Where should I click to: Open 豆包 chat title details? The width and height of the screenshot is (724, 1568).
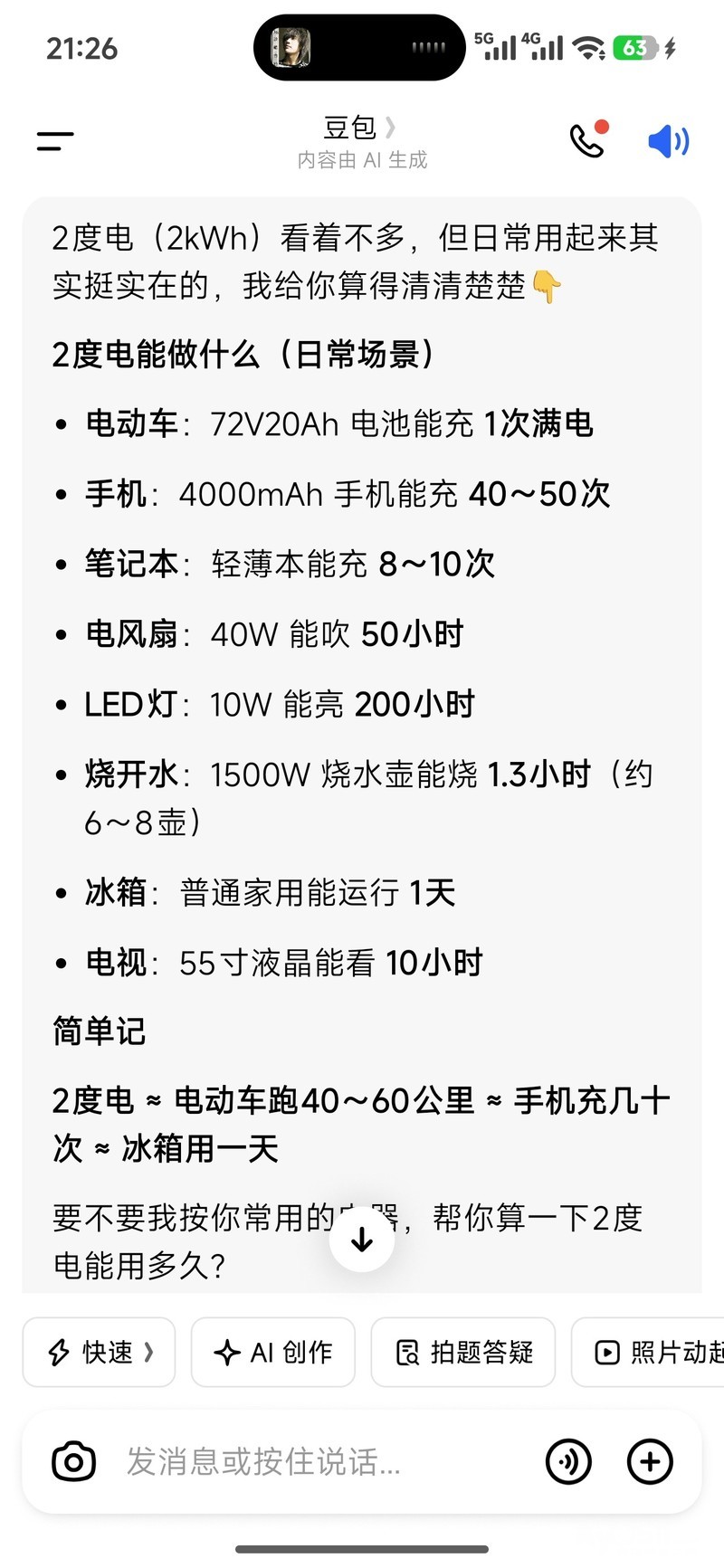(360, 128)
